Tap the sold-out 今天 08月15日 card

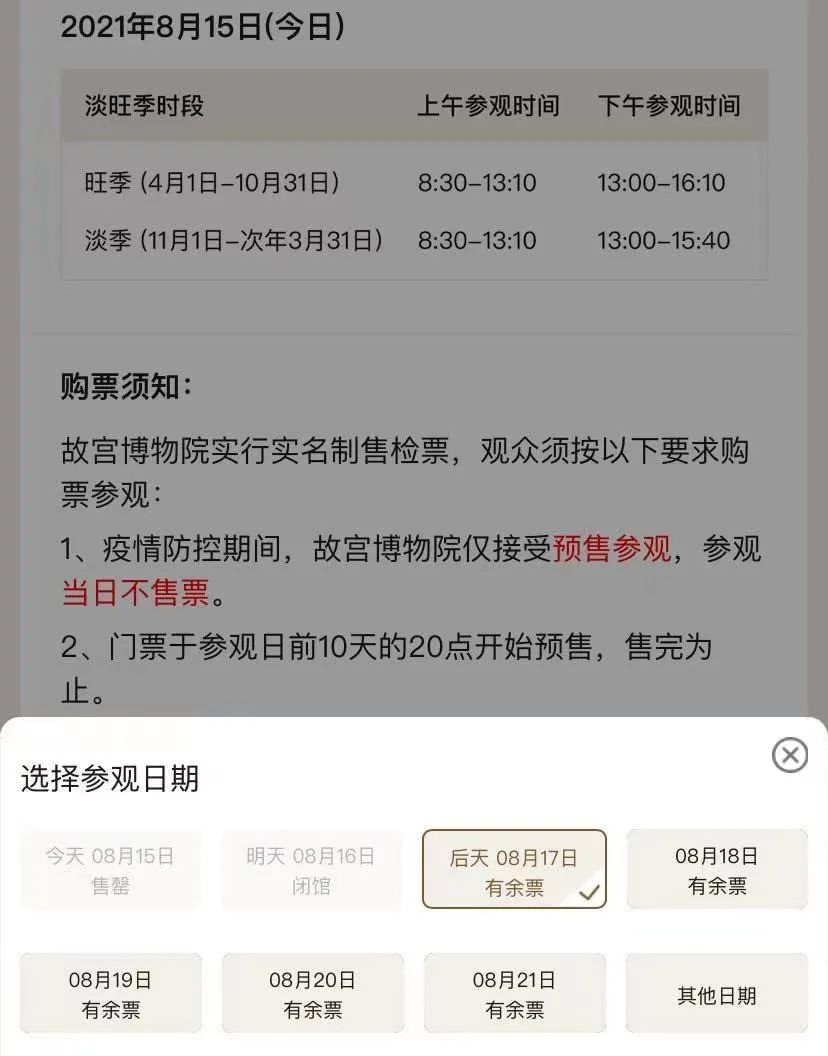point(110,869)
